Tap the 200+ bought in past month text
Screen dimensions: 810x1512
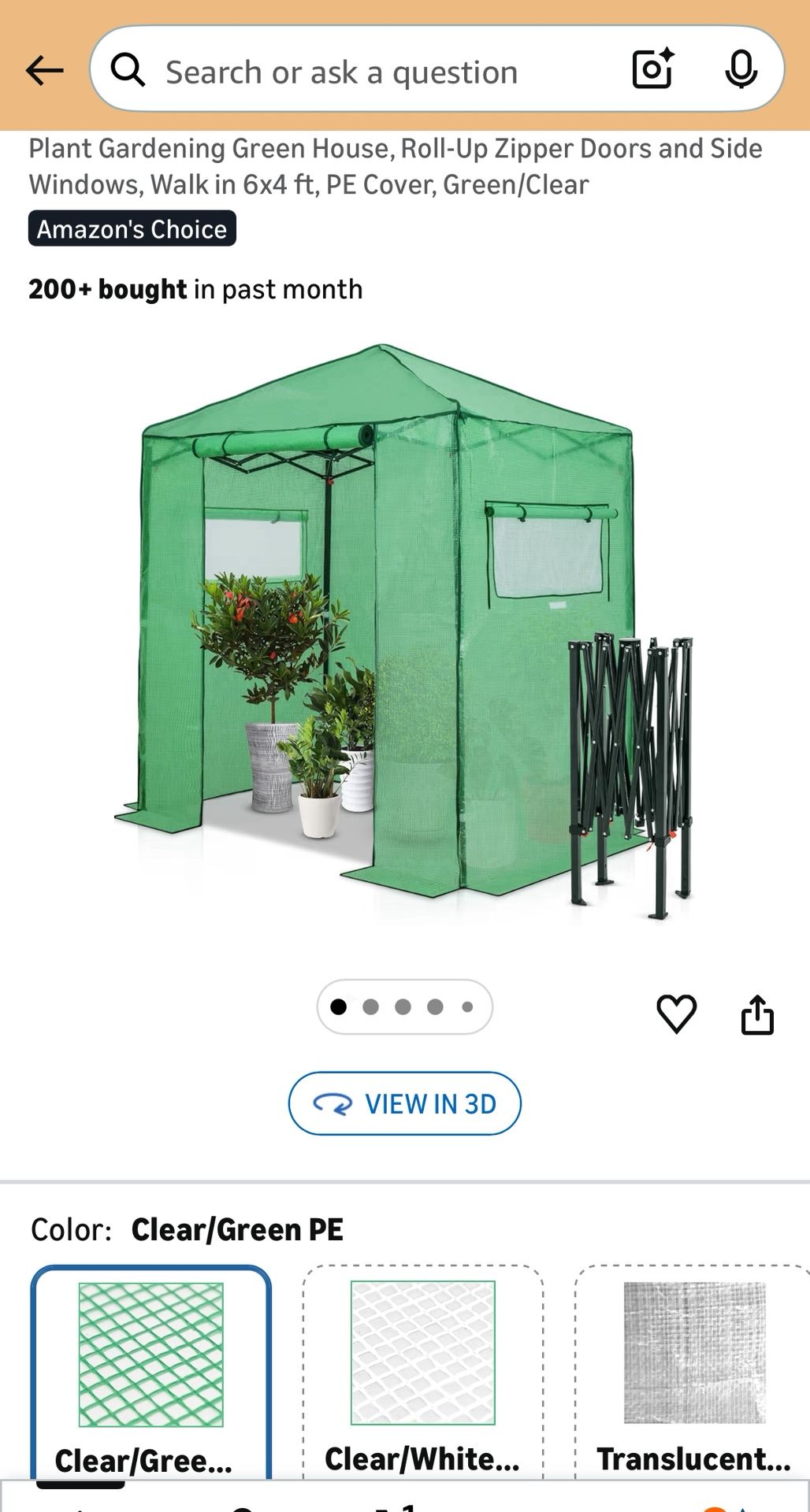[195, 288]
